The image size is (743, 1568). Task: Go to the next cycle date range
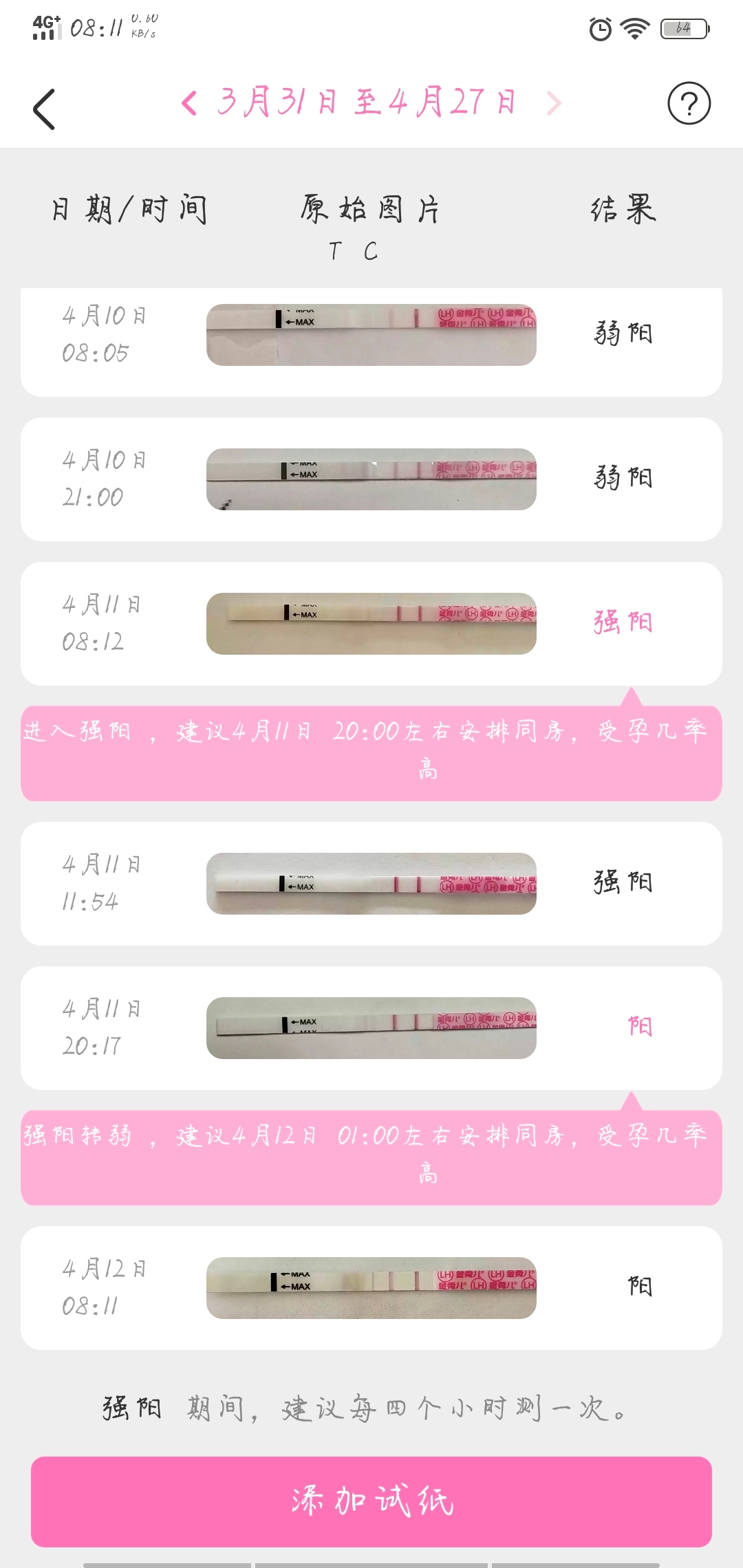[553, 103]
